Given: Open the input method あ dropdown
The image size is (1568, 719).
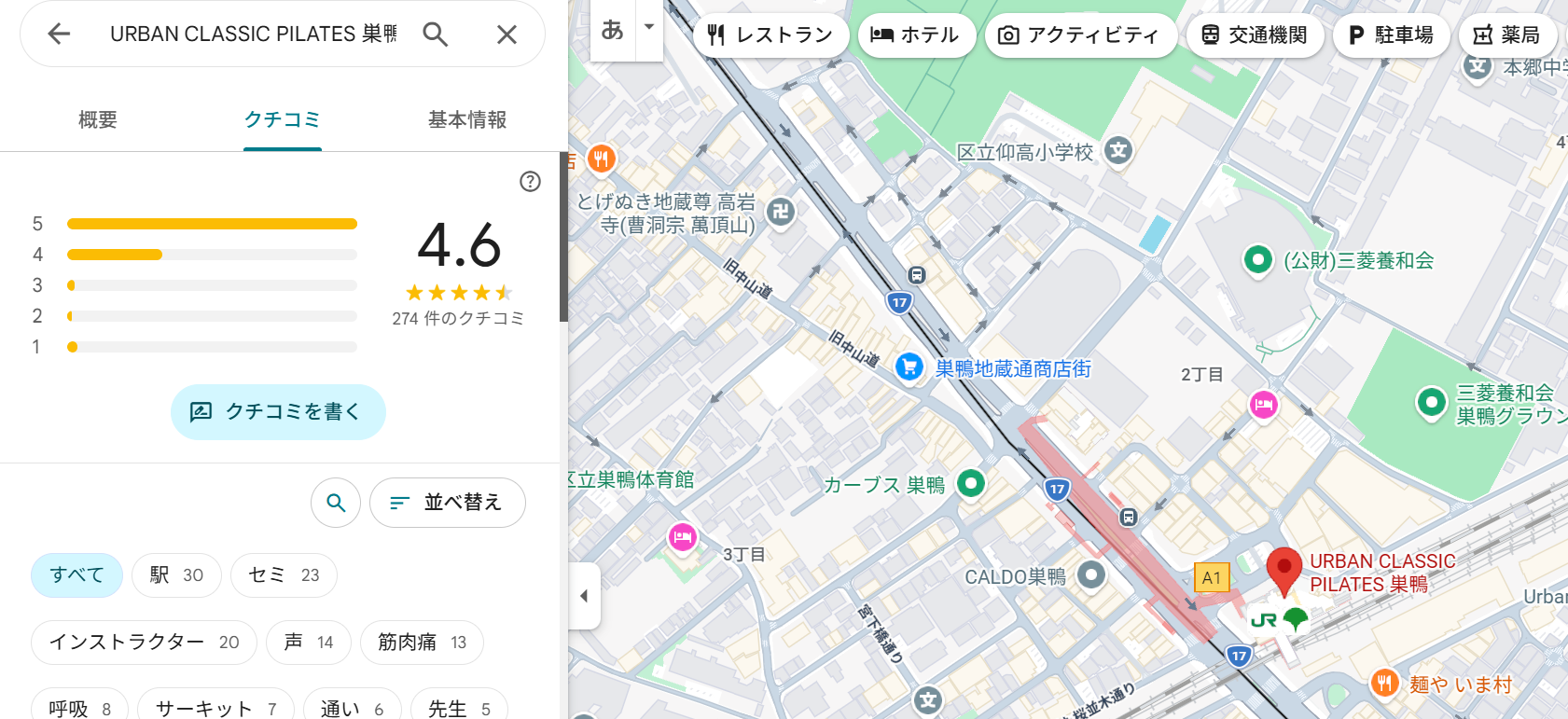Looking at the screenshot, I should (649, 28).
